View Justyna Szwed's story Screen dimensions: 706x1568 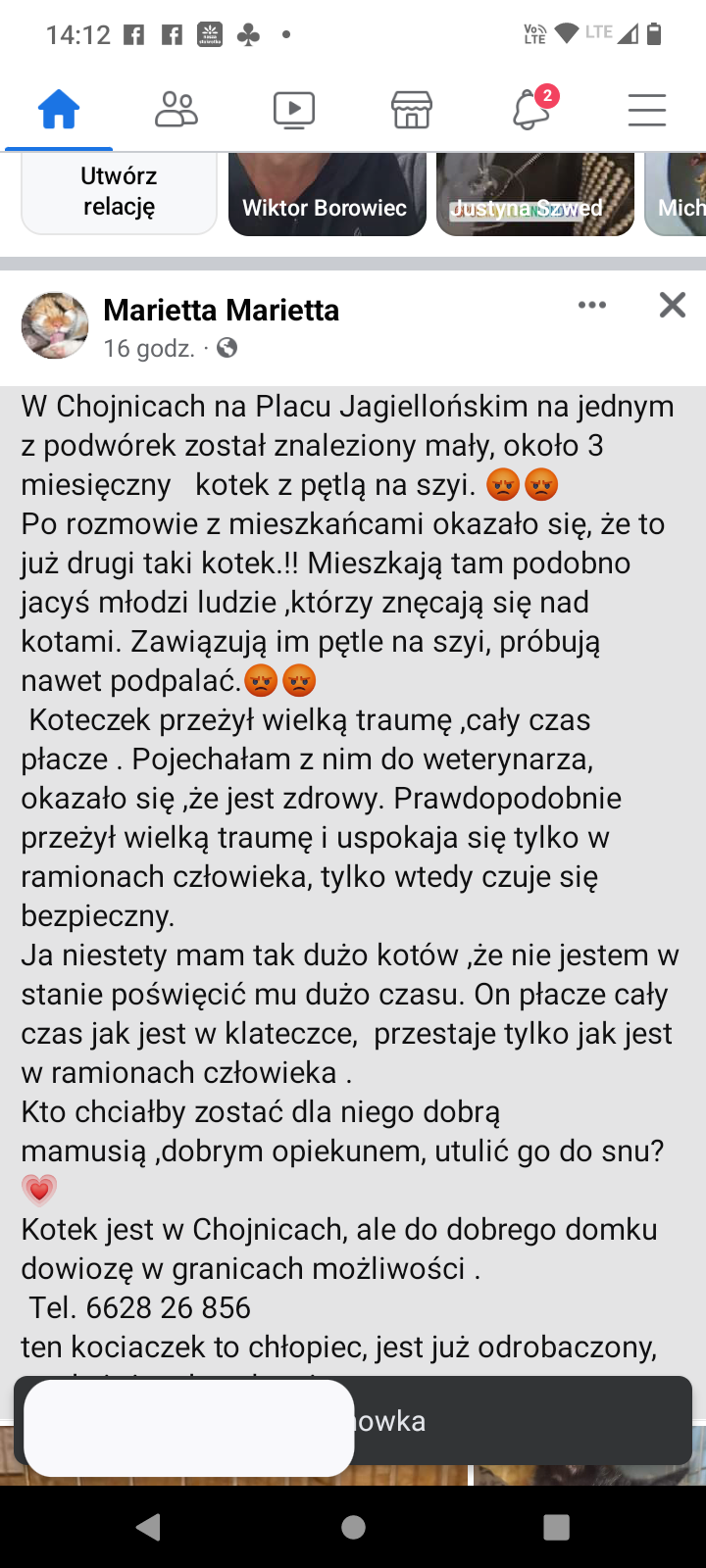point(535,194)
